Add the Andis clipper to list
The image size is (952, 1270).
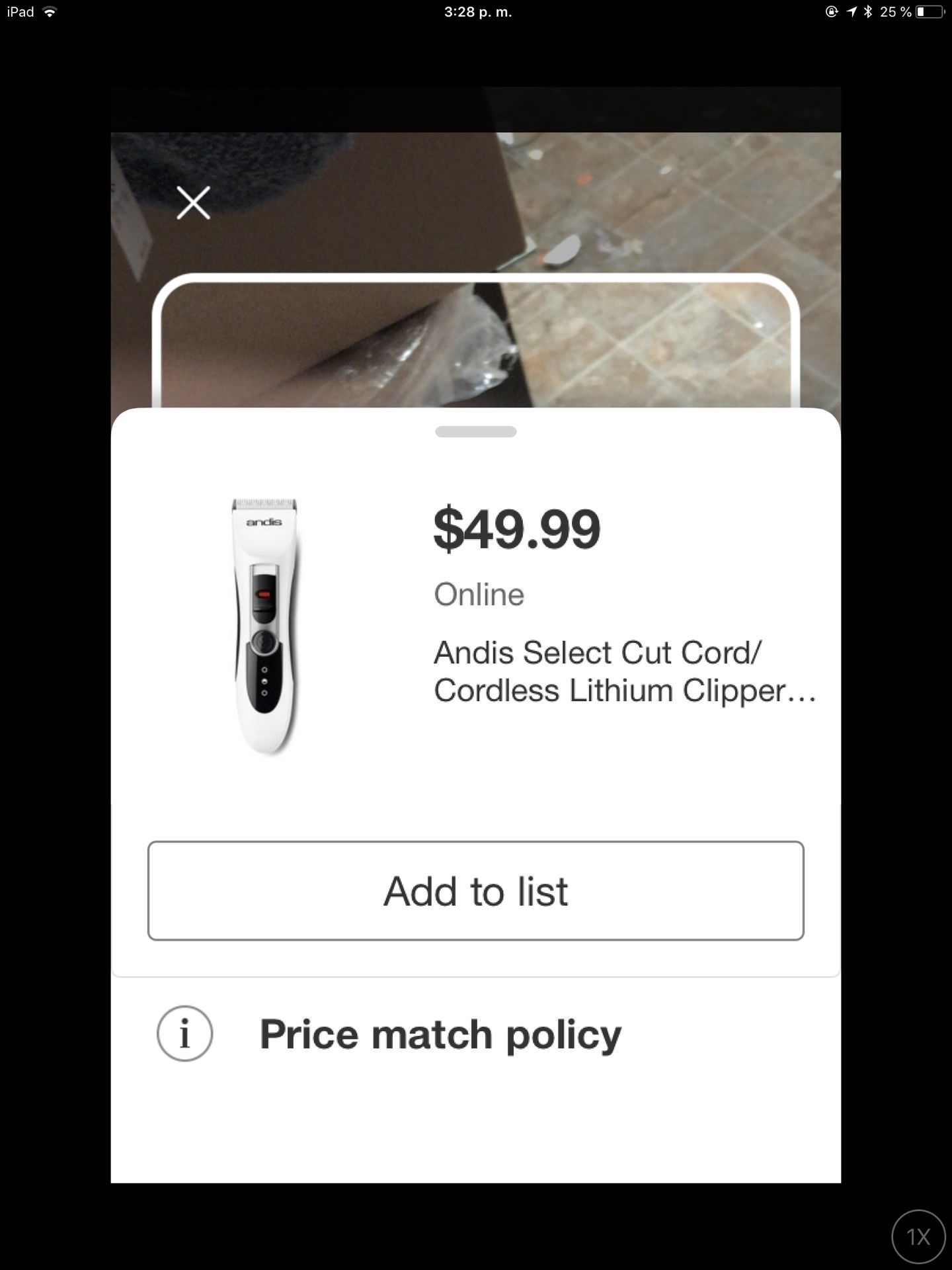(x=475, y=890)
